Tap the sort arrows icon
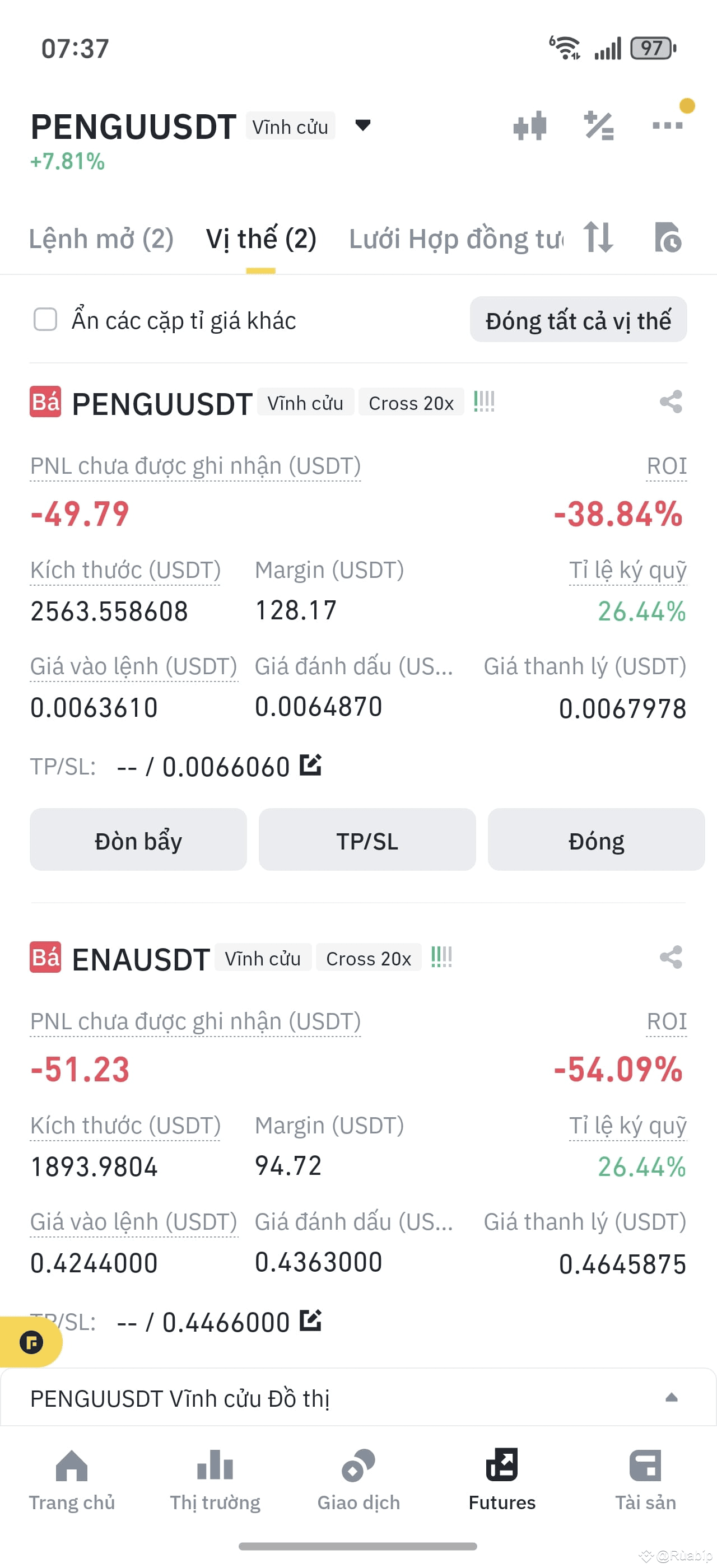 pyautogui.click(x=598, y=237)
